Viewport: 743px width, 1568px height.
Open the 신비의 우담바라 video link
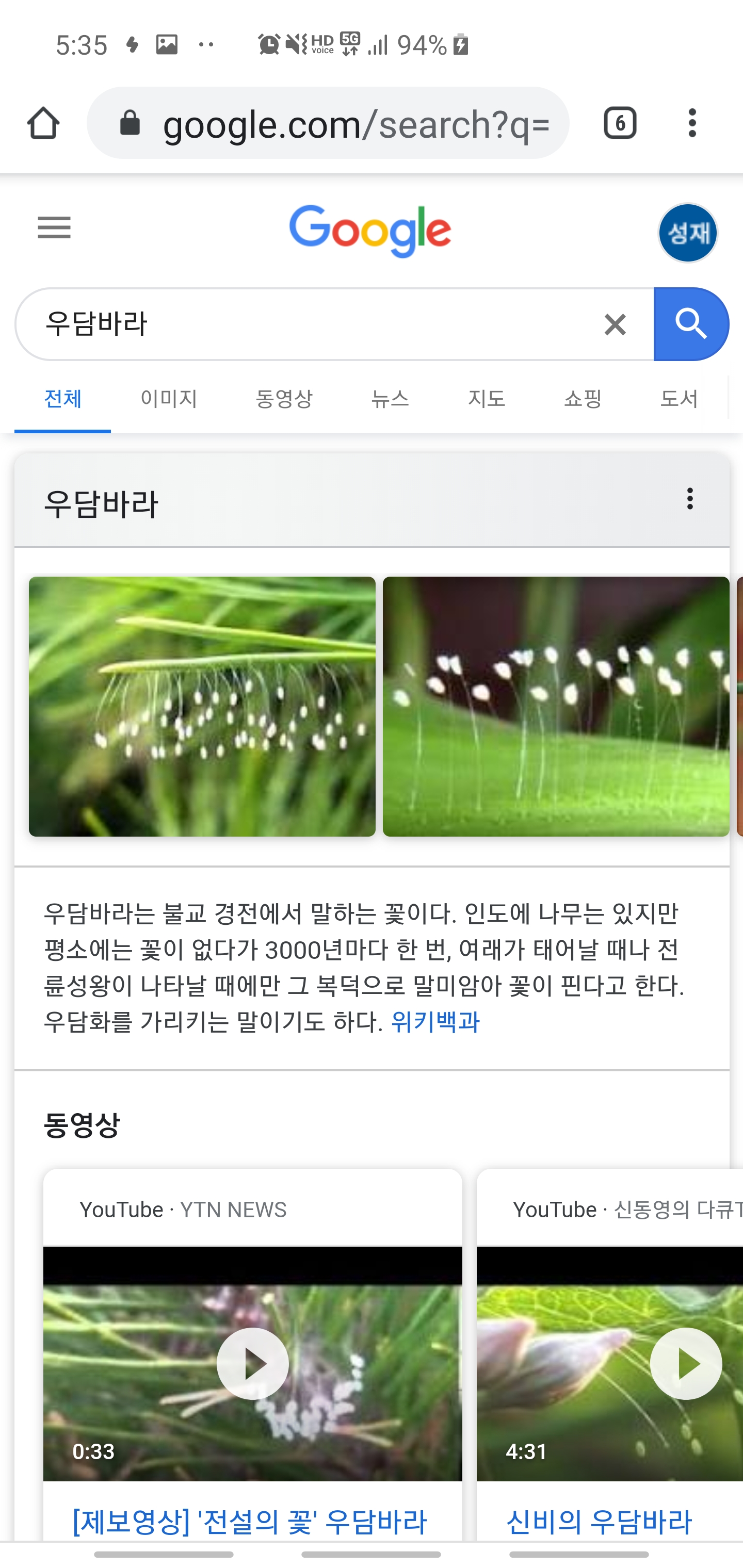(599, 1522)
